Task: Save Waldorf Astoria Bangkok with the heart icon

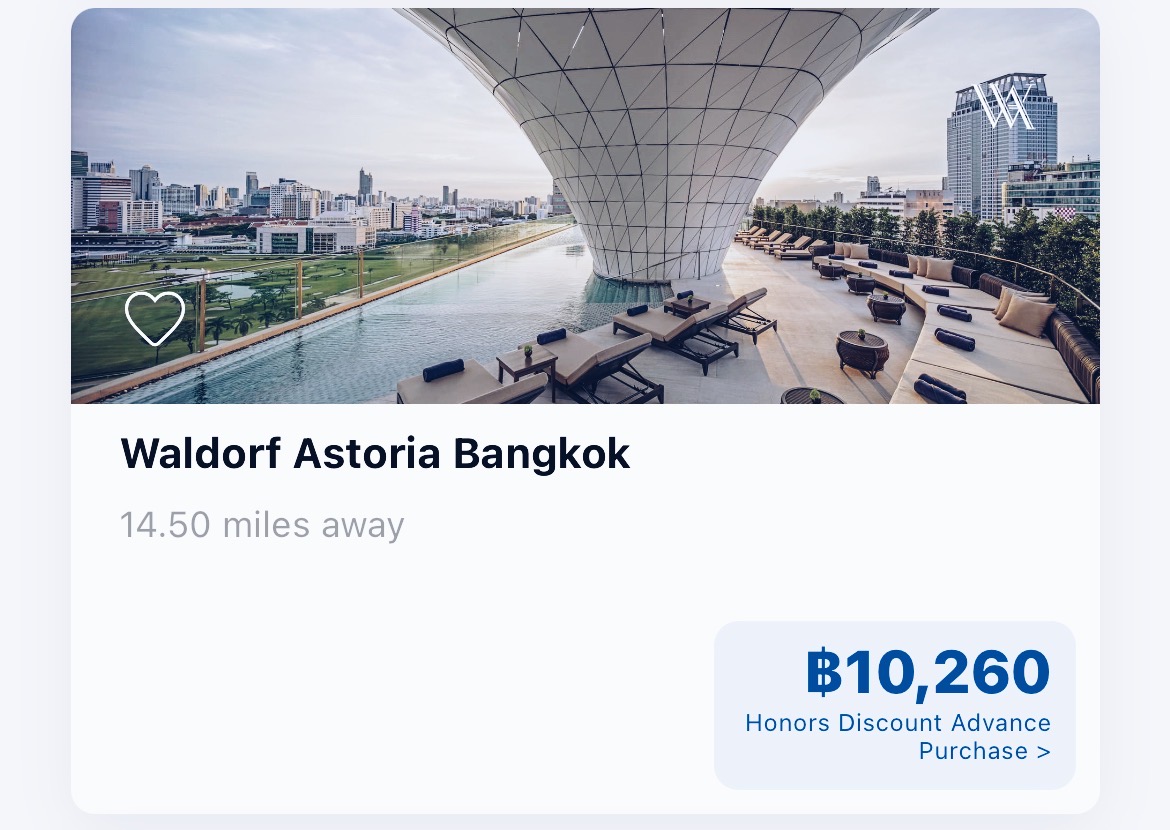Action: click(x=155, y=319)
